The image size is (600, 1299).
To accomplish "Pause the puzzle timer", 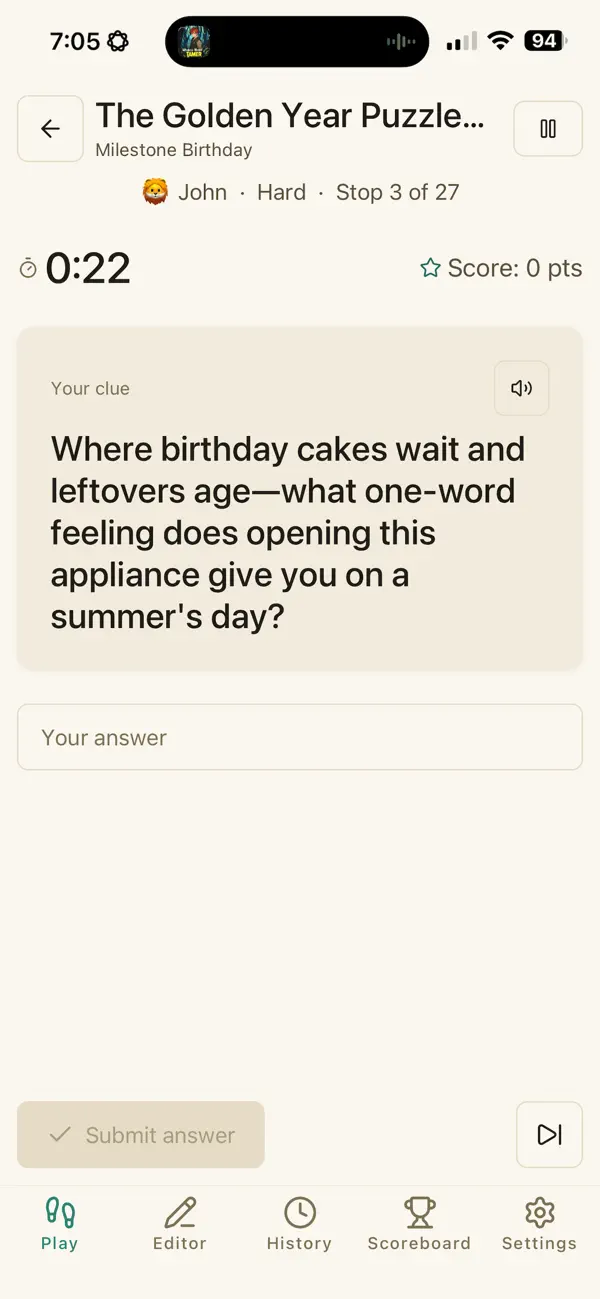I will tap(548, 129).
